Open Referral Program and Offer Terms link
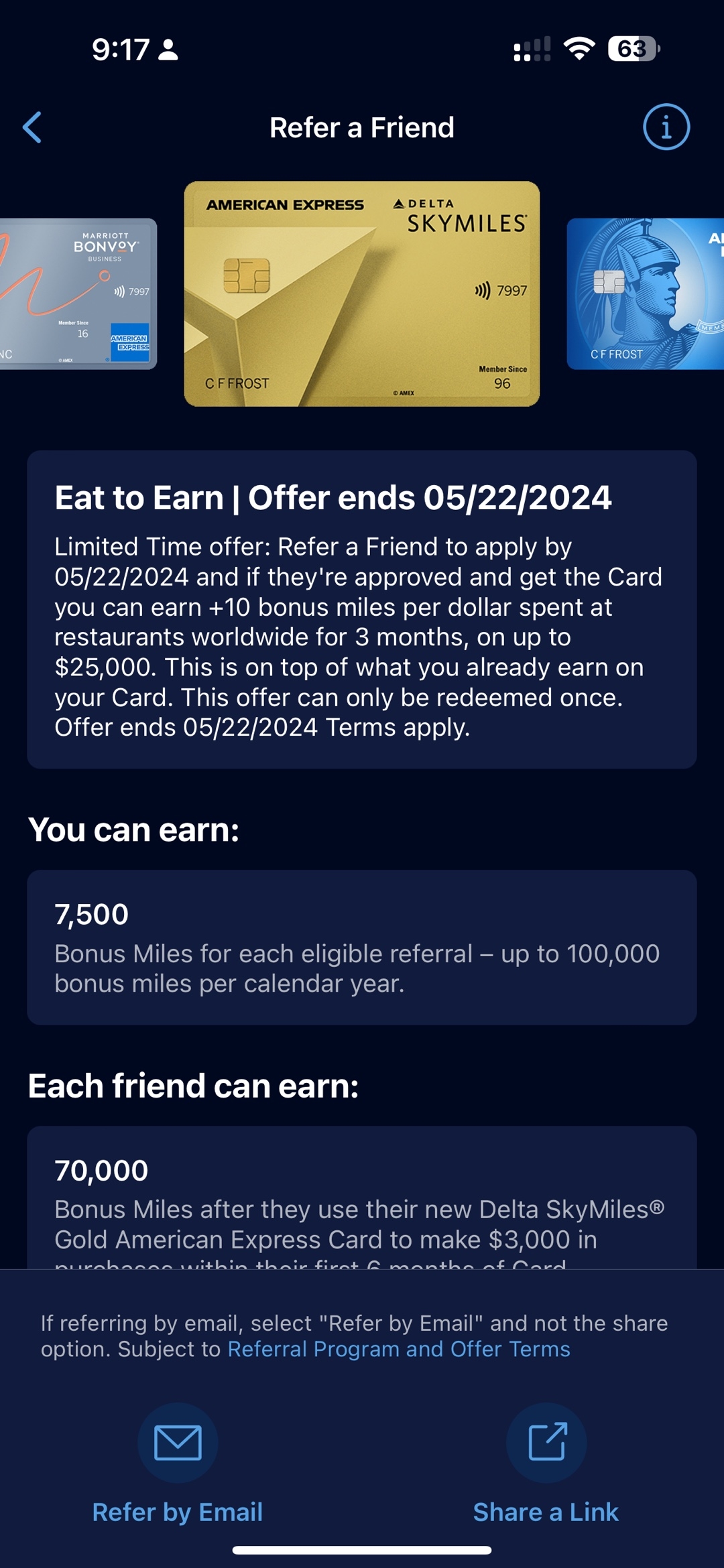Image resolution: width=724 pixels, height=1568 pixels. click(x=399, y=1349)
